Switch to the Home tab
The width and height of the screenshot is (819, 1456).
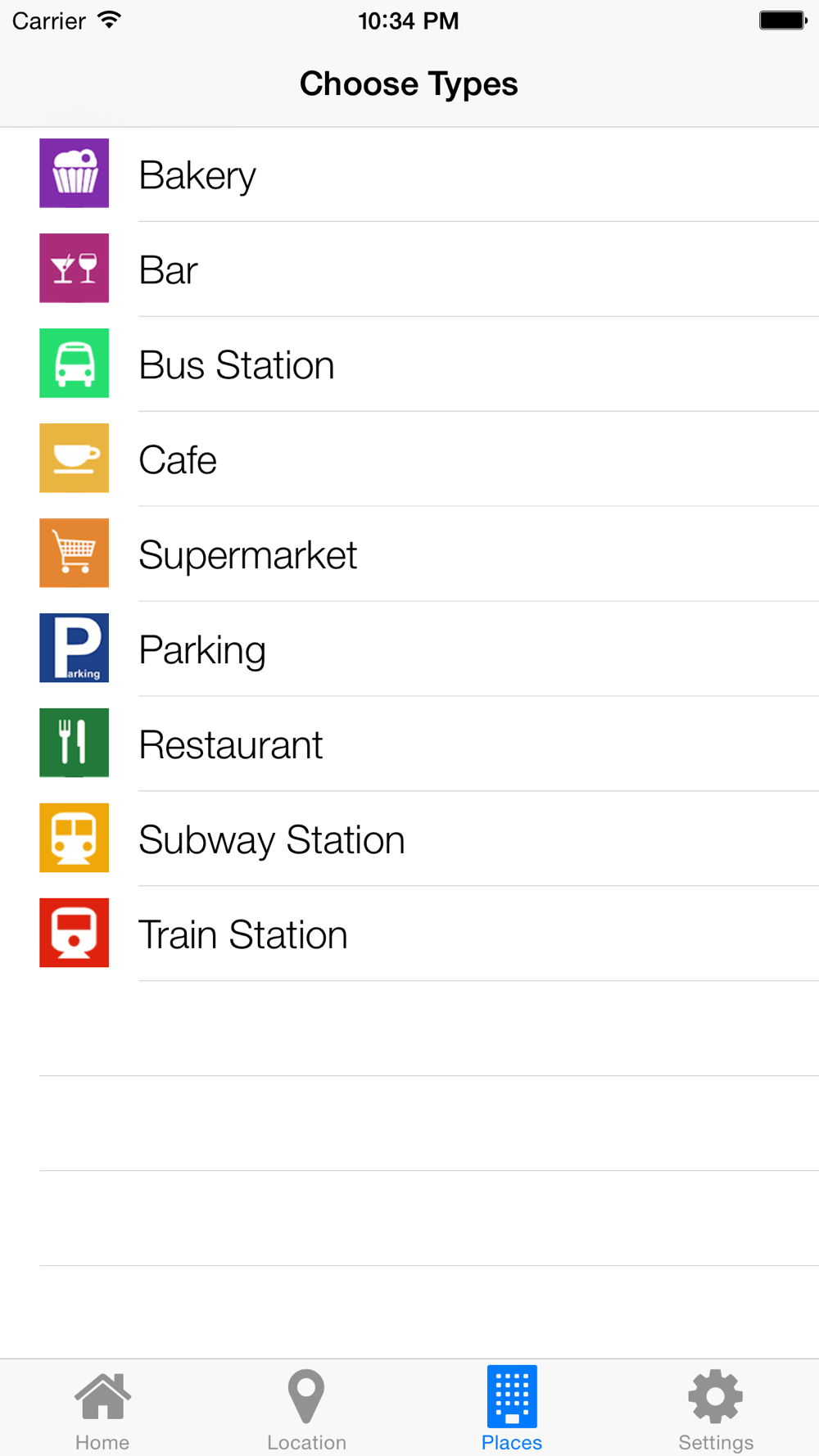click(x=102, y=1410)
